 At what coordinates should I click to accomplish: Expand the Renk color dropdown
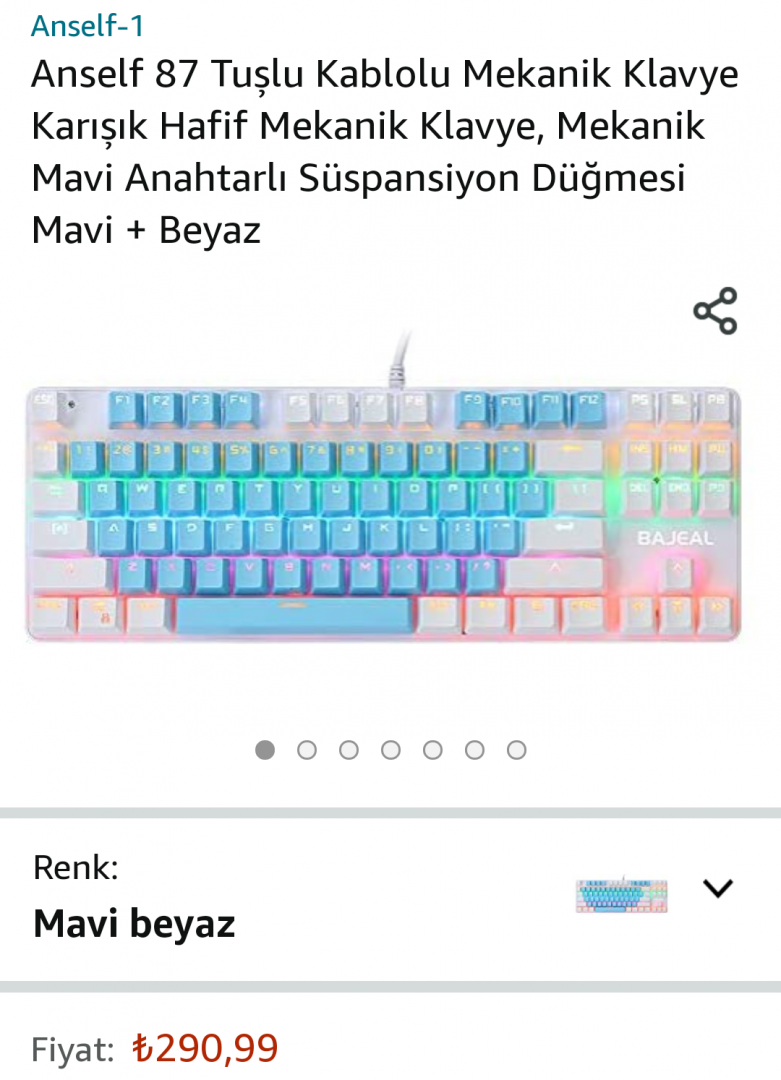[718, 889]
